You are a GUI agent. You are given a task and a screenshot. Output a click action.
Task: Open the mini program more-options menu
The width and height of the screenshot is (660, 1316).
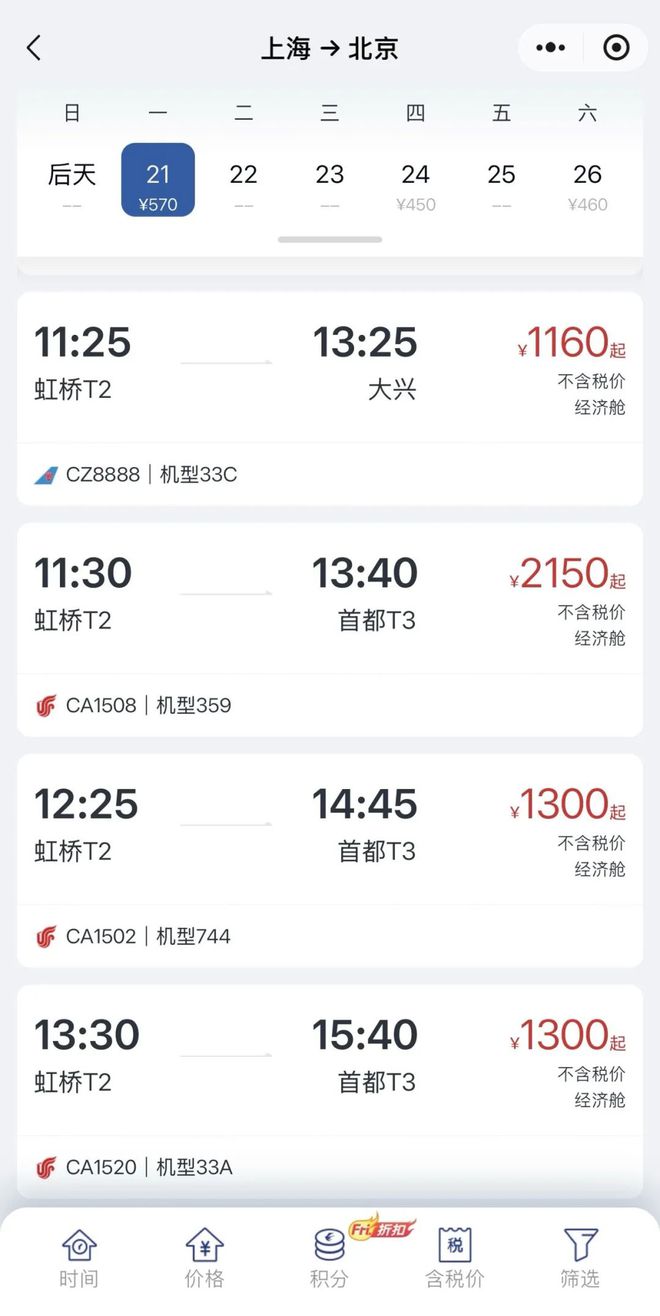(x=551, y=48)
